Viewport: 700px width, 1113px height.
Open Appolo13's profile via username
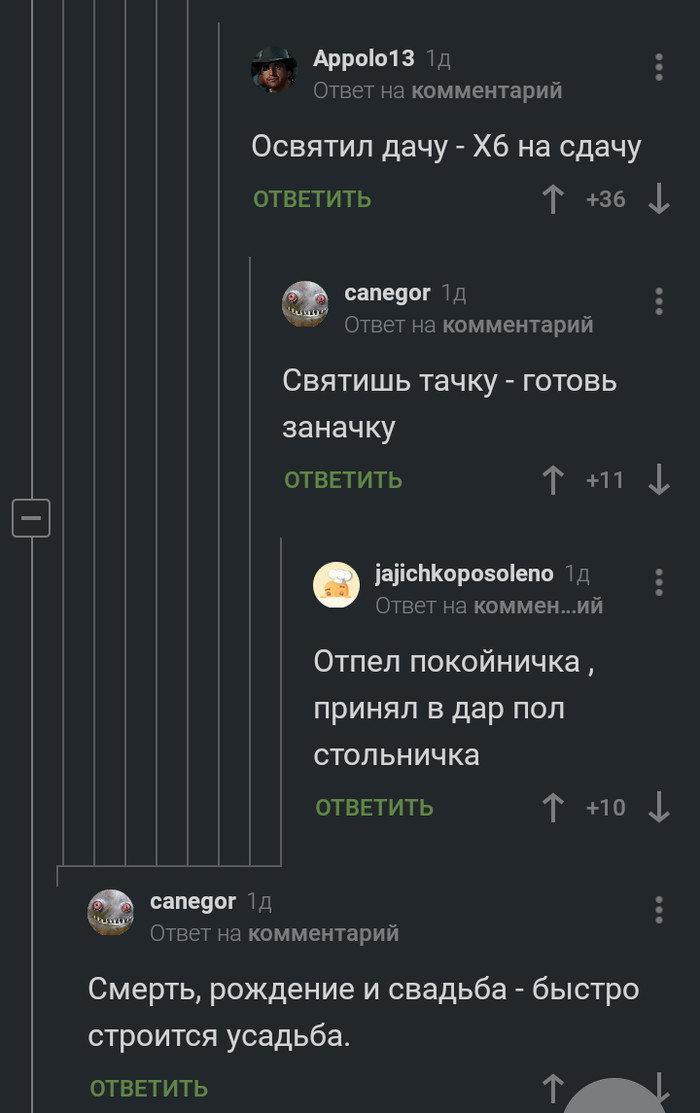point(363,59)
